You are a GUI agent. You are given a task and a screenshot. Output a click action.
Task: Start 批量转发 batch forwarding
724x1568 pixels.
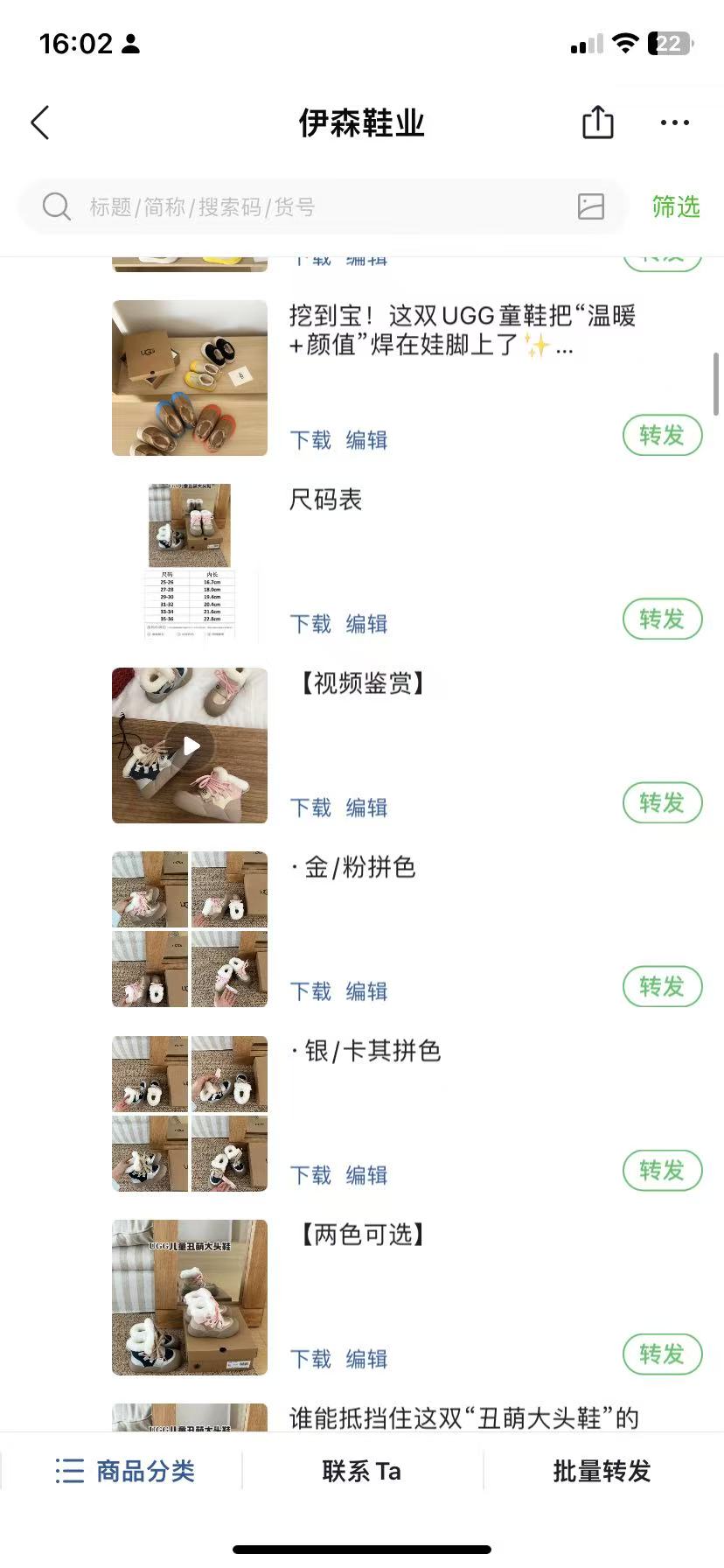tap(602, 1471)
